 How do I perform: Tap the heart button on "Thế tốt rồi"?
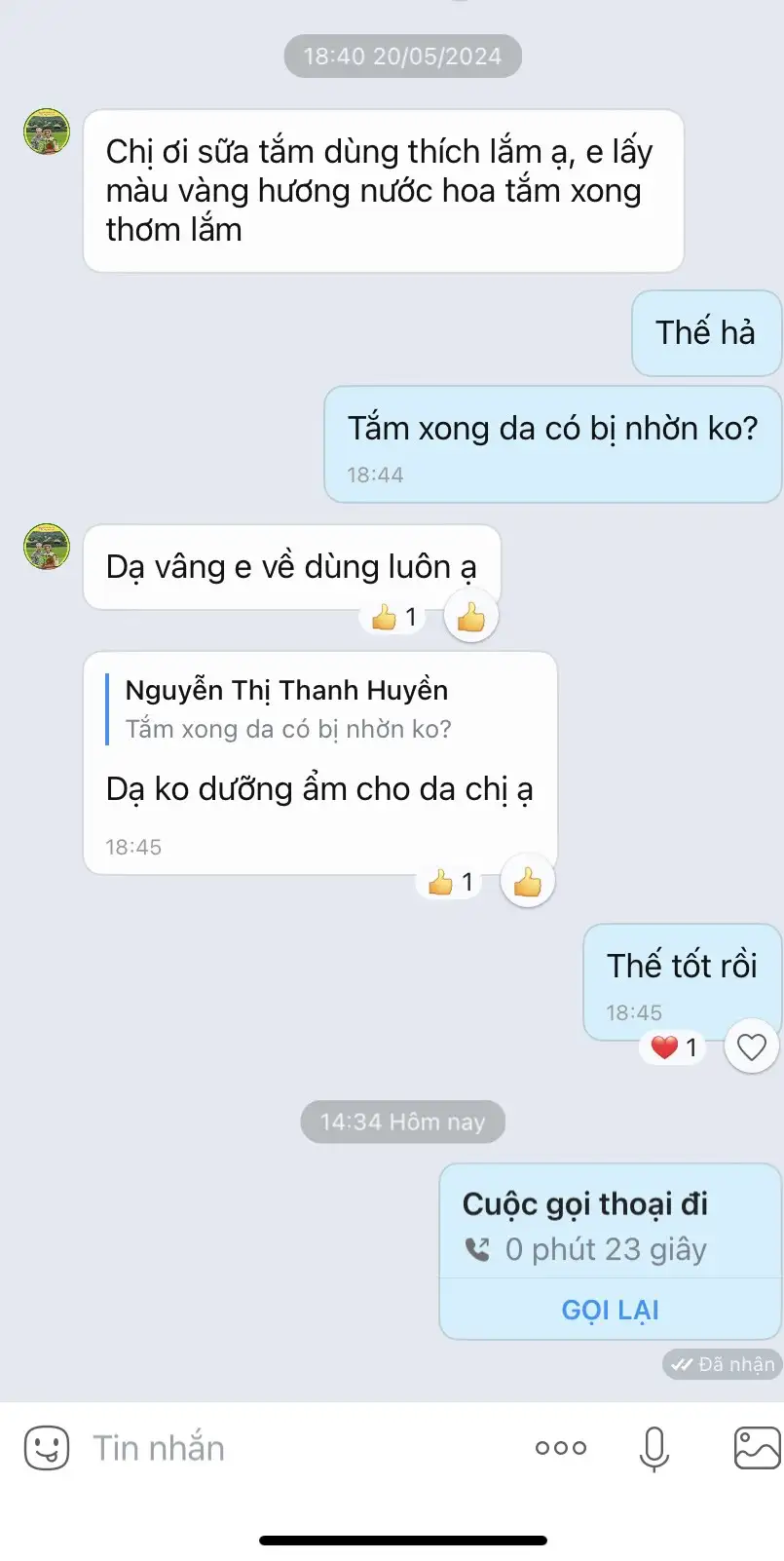point(752,1047)
